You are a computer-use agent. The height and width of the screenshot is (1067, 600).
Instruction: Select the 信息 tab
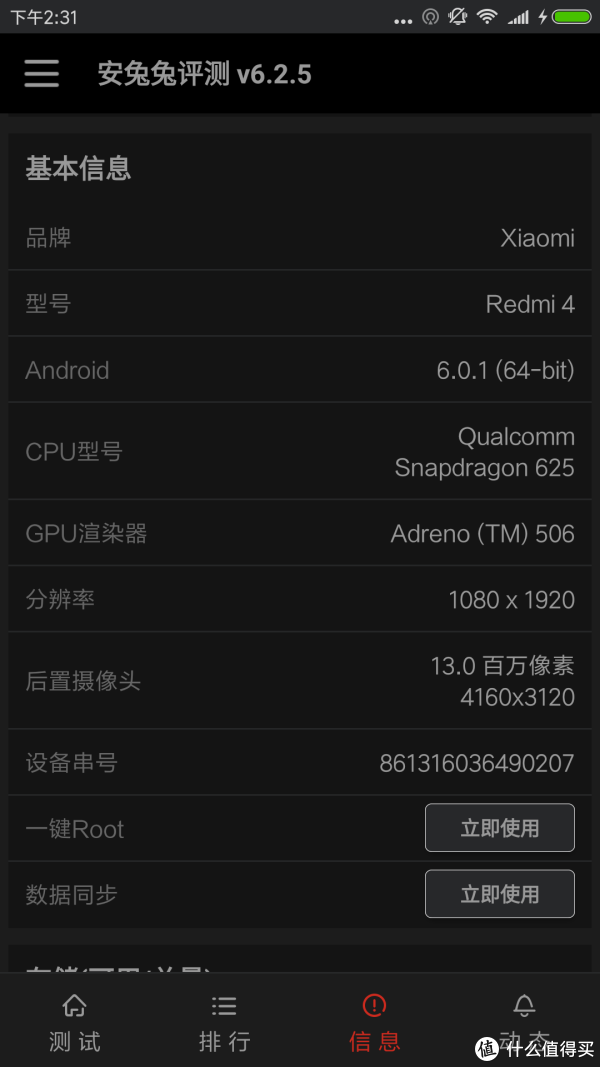[x=375, y=1023]
